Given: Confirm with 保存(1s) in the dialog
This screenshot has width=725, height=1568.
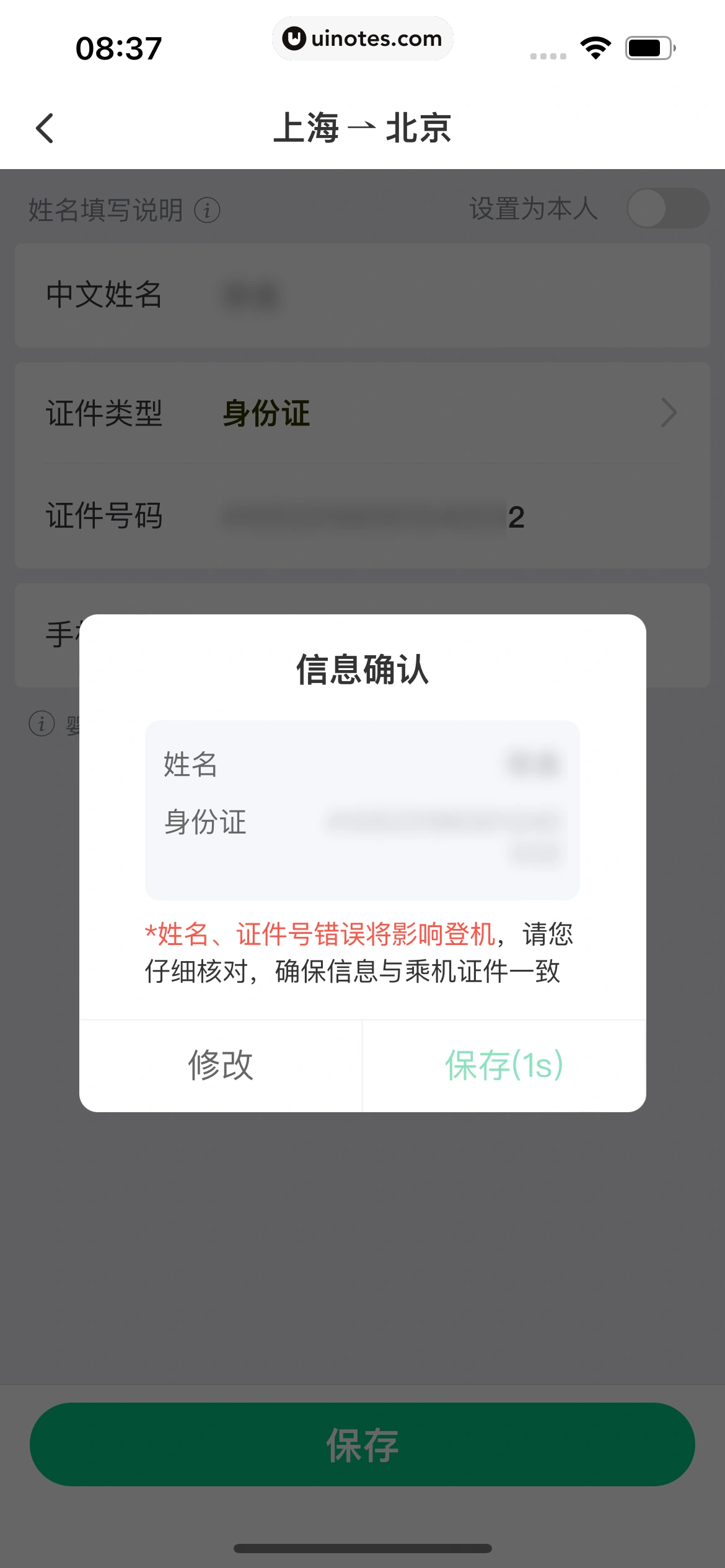Looking at the screenshot, I should click(504, 1065).
